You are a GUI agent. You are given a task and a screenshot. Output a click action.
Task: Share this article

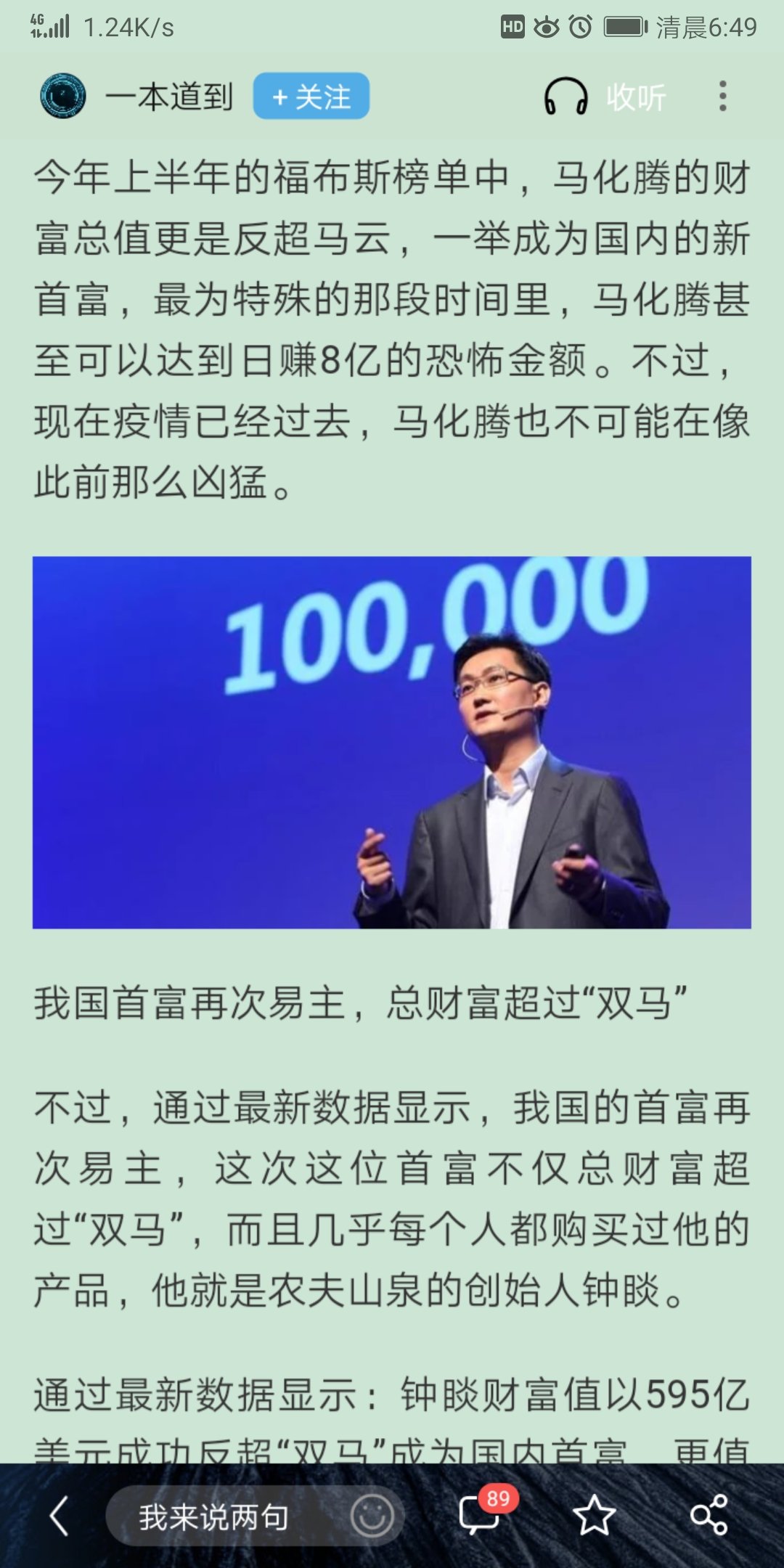pyautogui.click(x=709, y=1516)
